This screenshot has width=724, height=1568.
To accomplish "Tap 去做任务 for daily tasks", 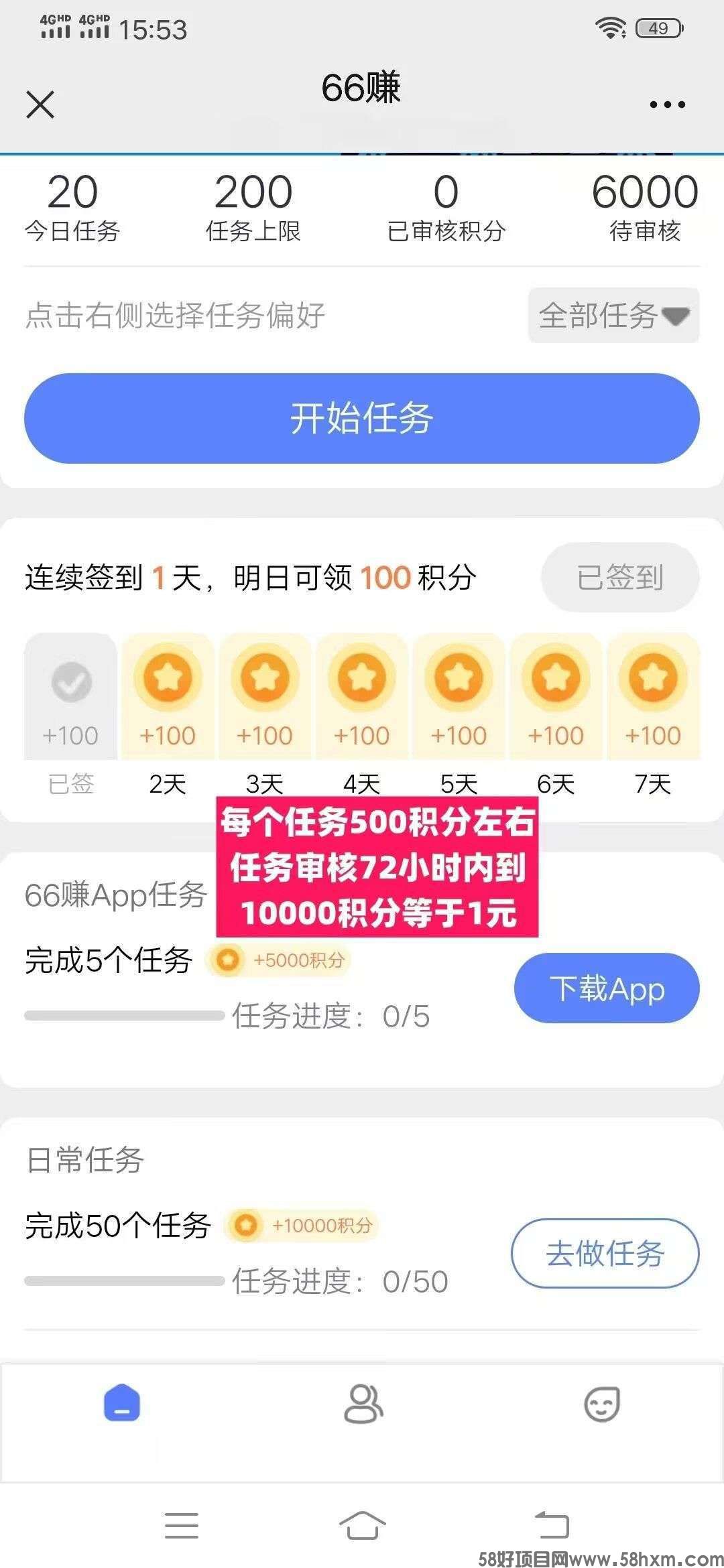I will (605, 1253).
